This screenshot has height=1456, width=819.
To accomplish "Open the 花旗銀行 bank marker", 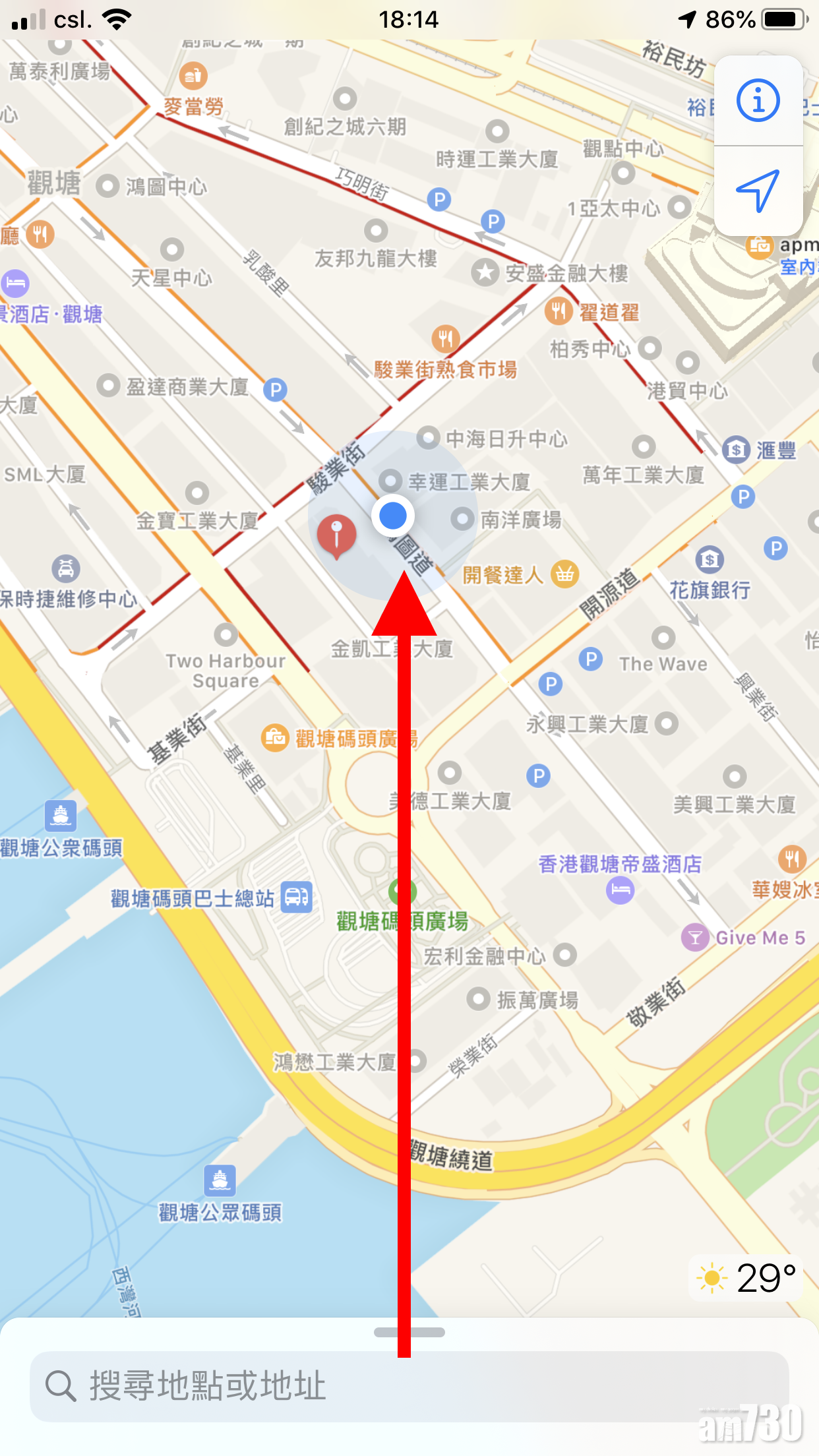I will pos(710,560).
